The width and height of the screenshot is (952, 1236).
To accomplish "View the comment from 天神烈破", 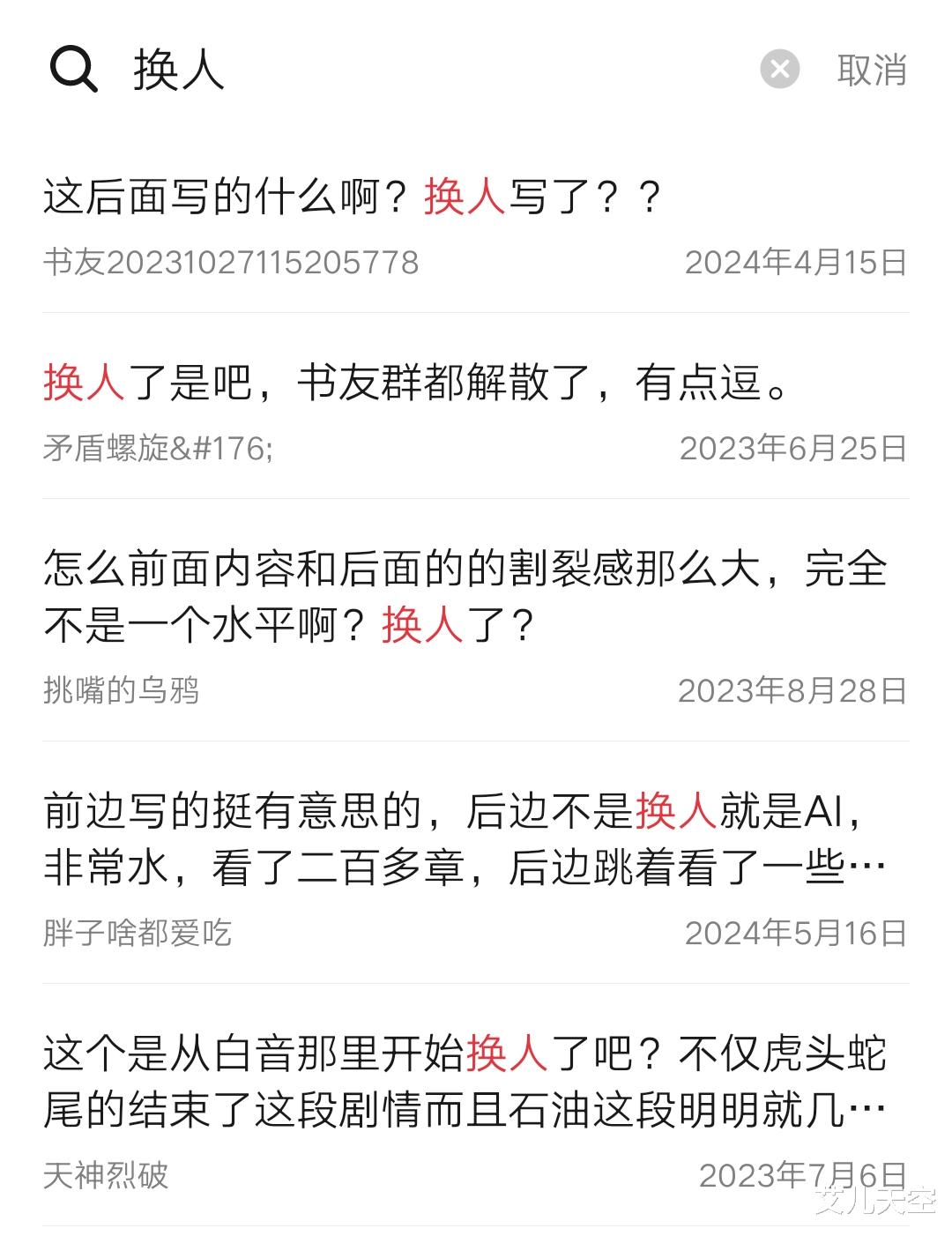I will (x=476, y=1109).
